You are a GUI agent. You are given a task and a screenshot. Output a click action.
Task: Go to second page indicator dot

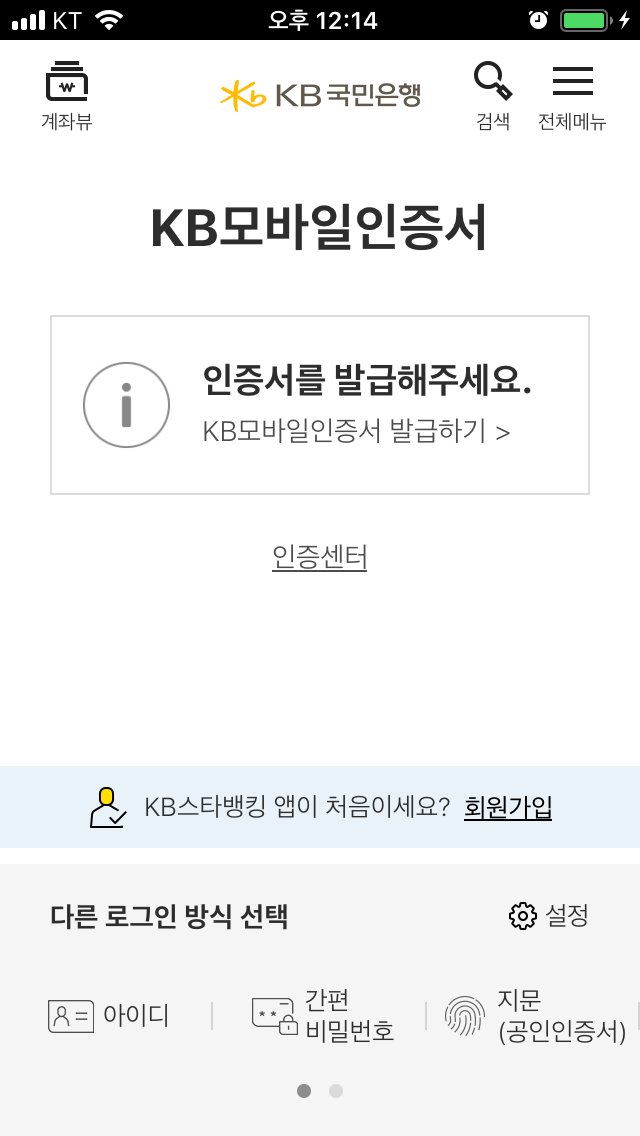[336, 1091]
